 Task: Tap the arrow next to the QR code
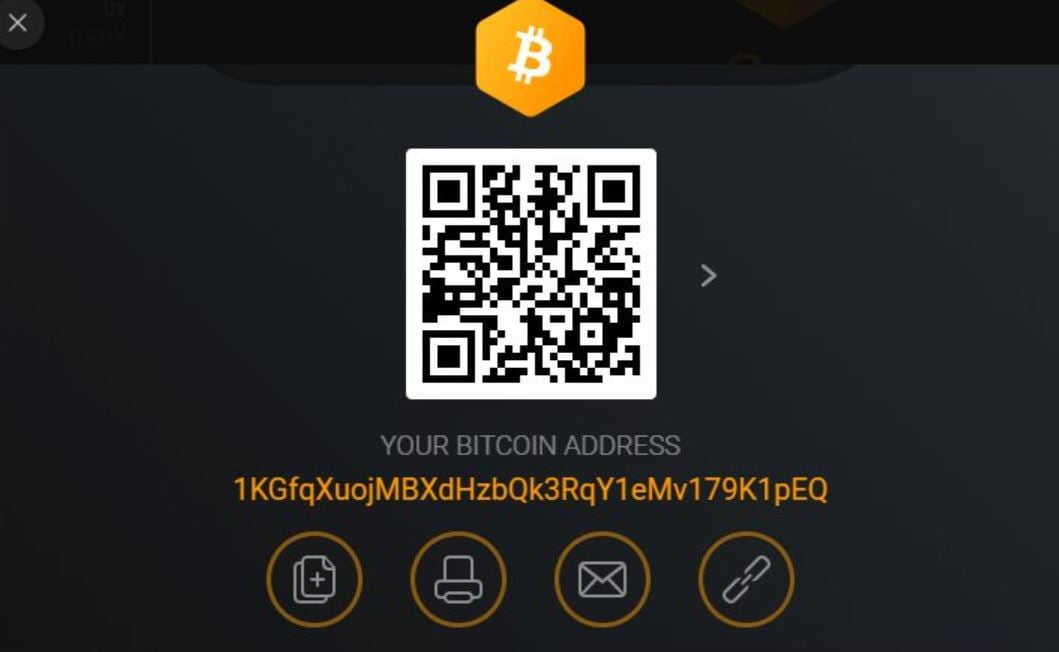[709, 275]
